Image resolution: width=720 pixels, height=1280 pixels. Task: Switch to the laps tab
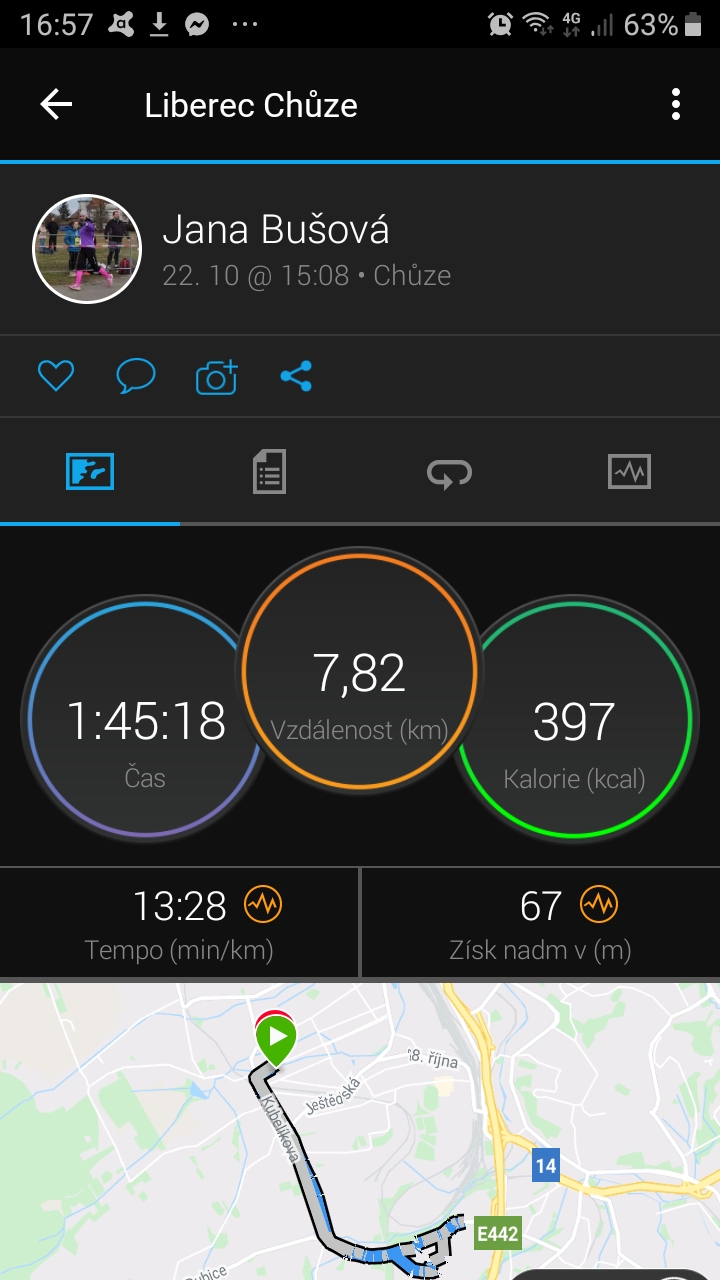(449, 471)
